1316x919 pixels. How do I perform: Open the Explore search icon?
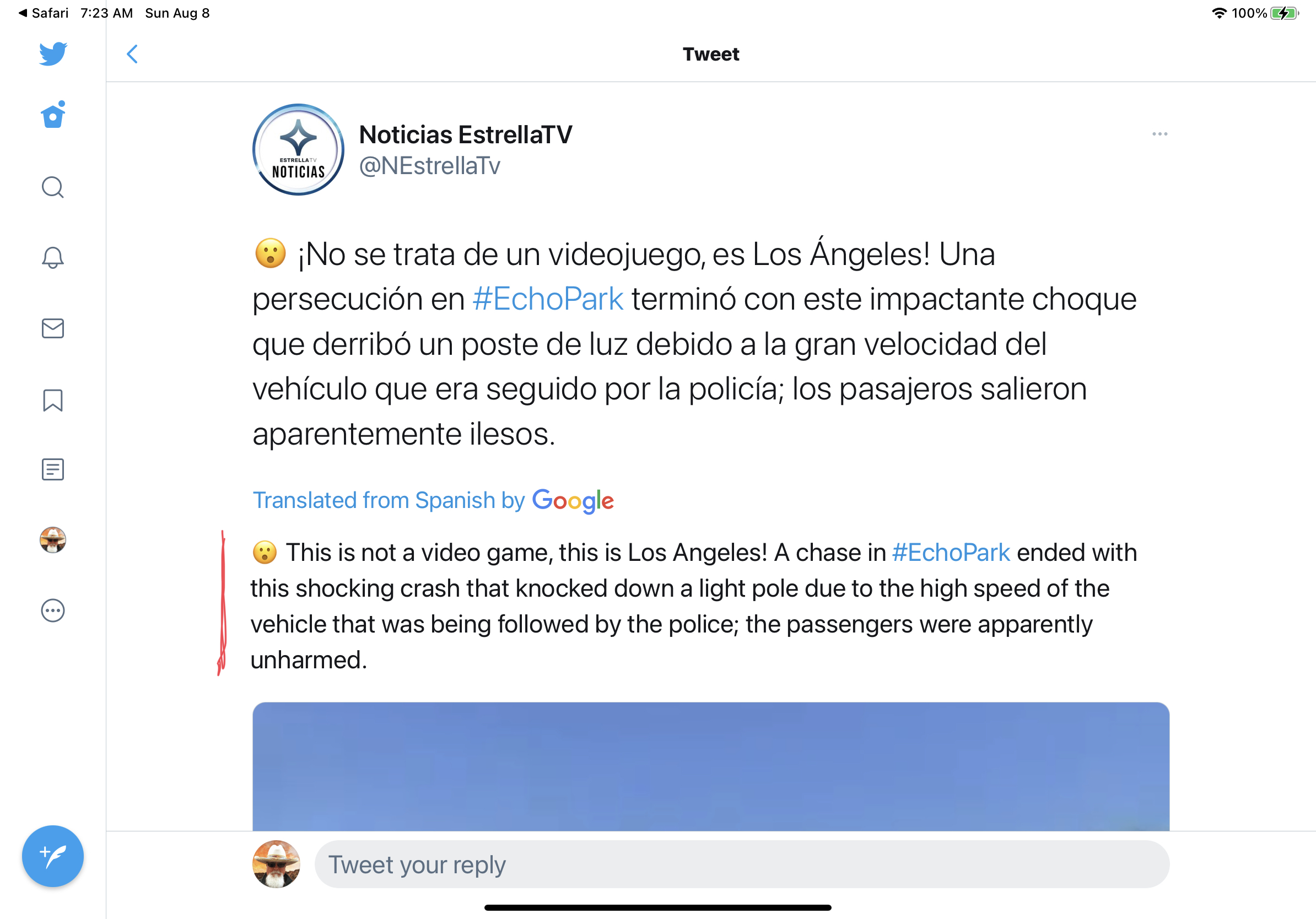[x=53, y=187]
